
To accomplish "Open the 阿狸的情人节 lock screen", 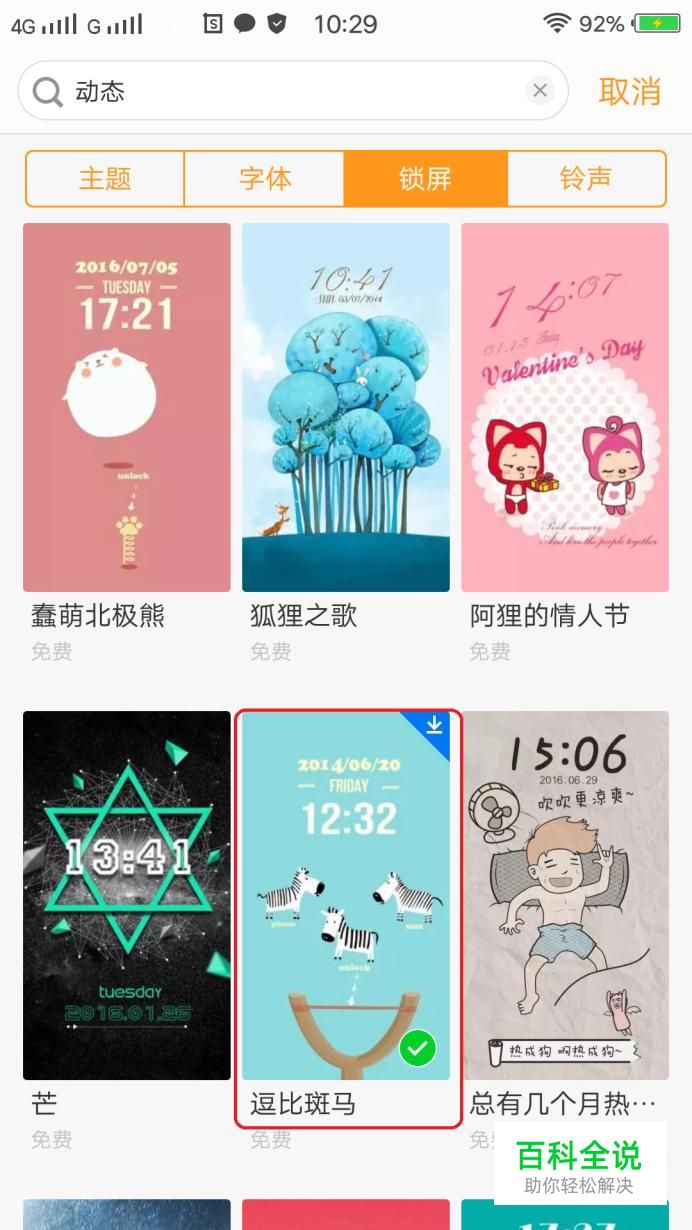I will (565, 407).
